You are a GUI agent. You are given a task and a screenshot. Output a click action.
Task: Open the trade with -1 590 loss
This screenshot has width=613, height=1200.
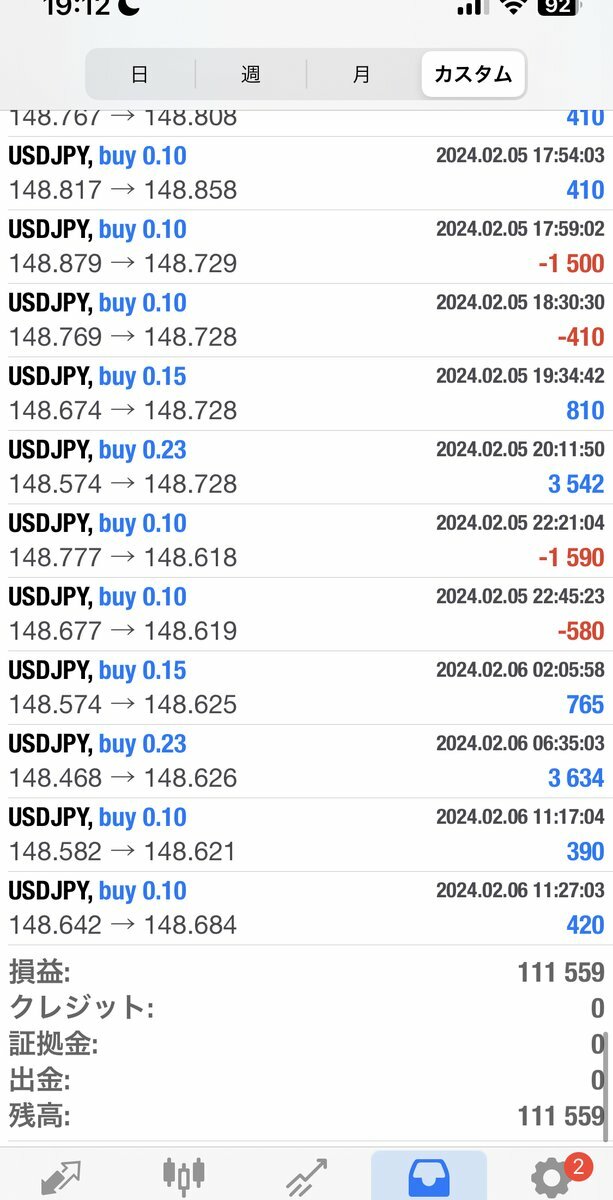306,541
